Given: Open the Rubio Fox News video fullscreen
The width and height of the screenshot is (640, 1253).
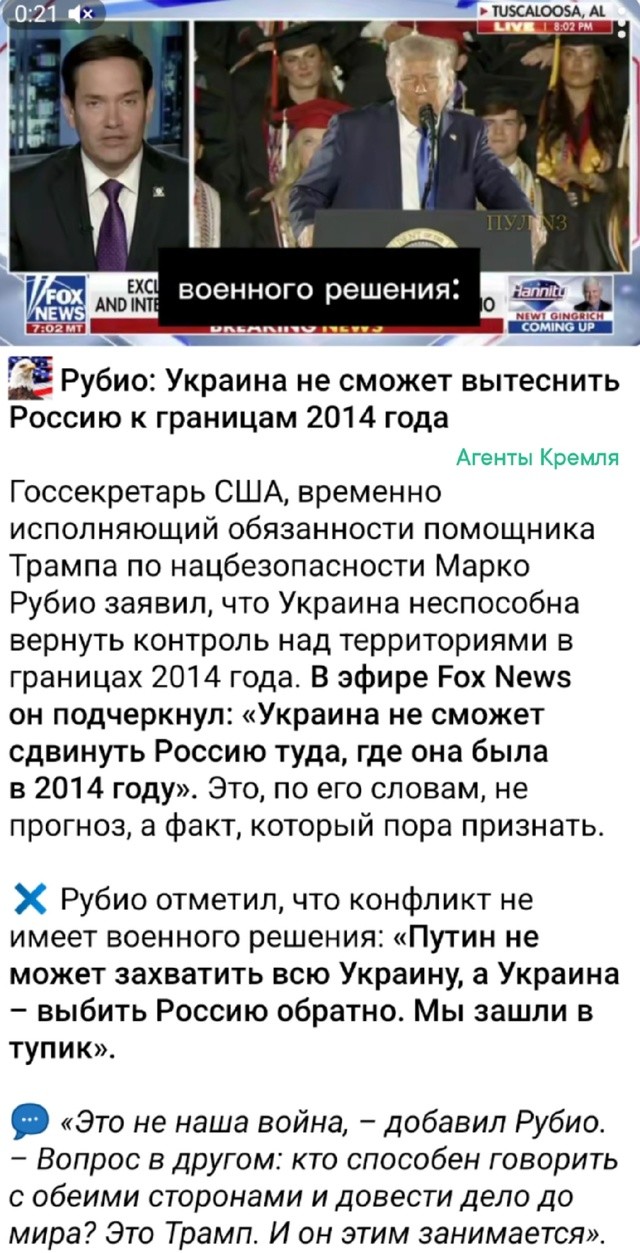Looking at the screenshot, I should [x=320, y=172].
